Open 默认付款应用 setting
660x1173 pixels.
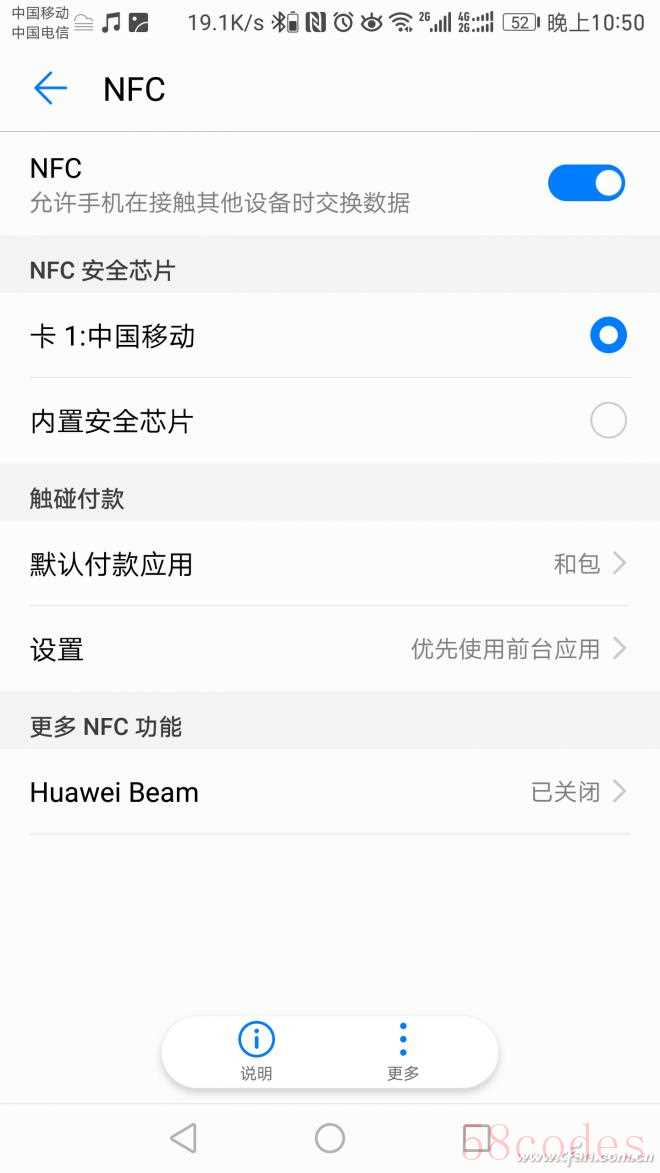(x=330, y=563)
